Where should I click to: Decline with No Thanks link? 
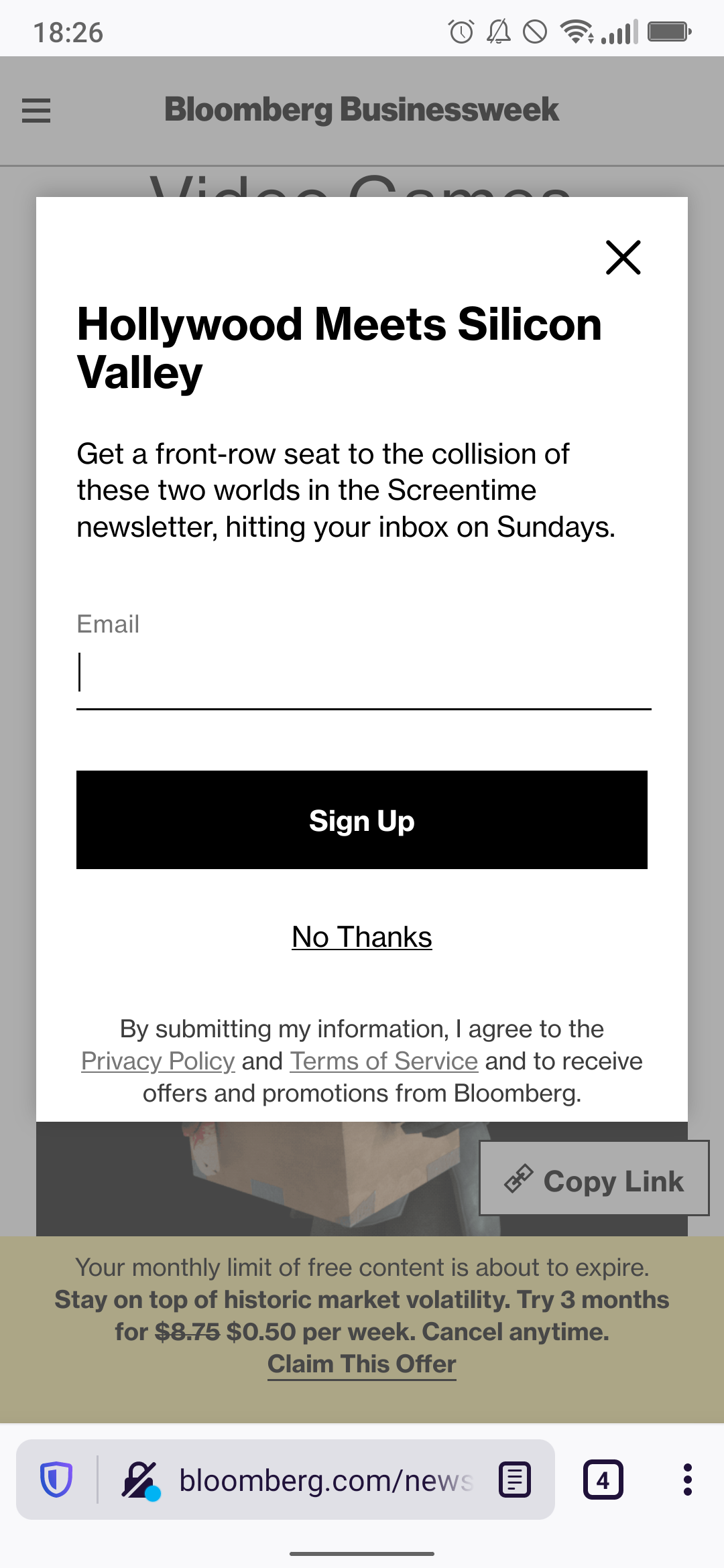coord(362,937)
